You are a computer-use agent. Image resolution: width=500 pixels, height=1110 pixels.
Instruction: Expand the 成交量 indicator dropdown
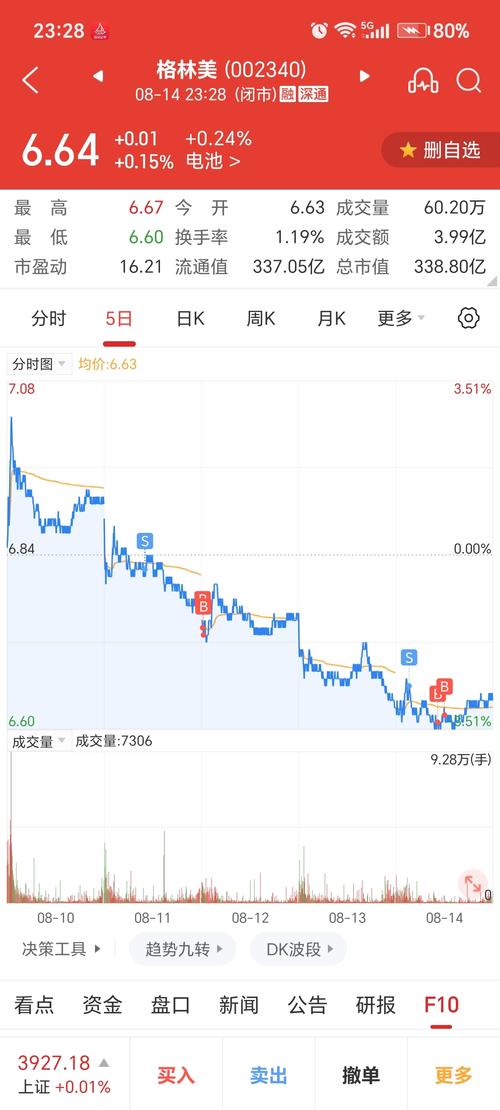click(40, 741)
